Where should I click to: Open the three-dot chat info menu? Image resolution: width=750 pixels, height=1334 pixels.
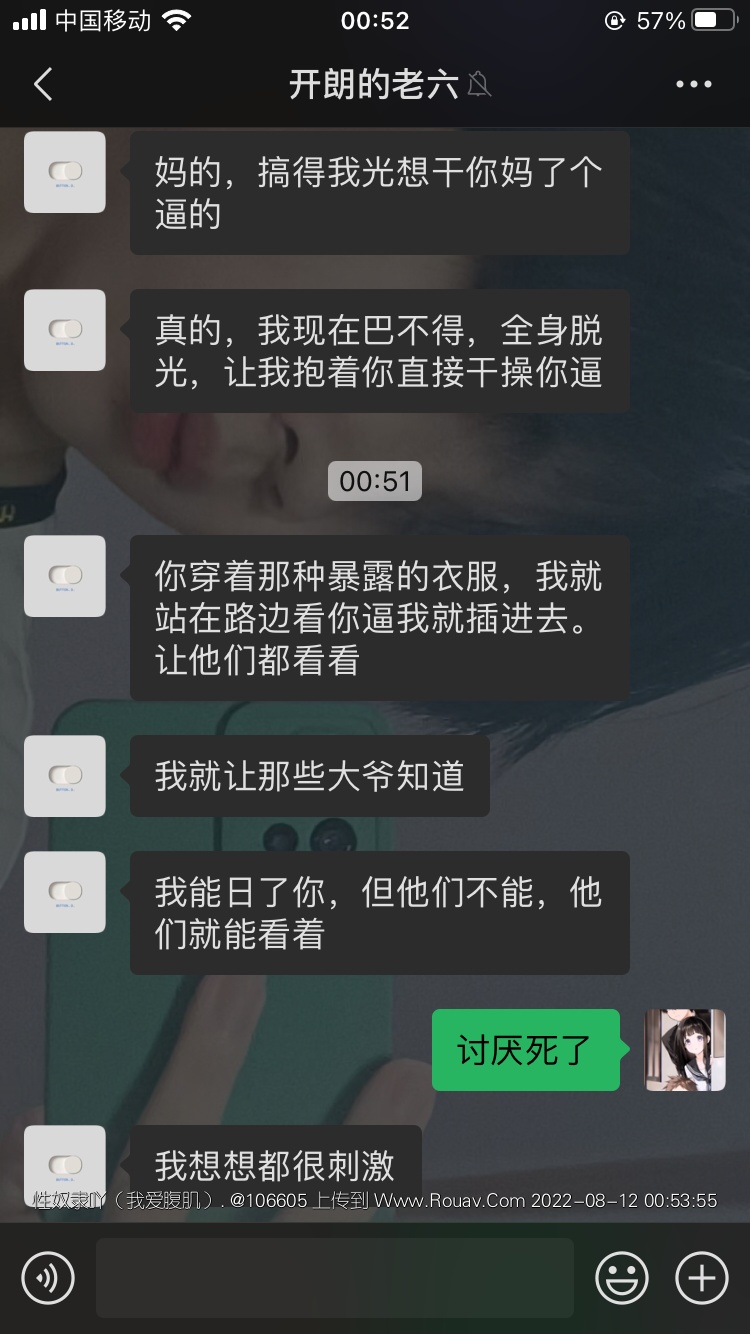pos(693,85)
